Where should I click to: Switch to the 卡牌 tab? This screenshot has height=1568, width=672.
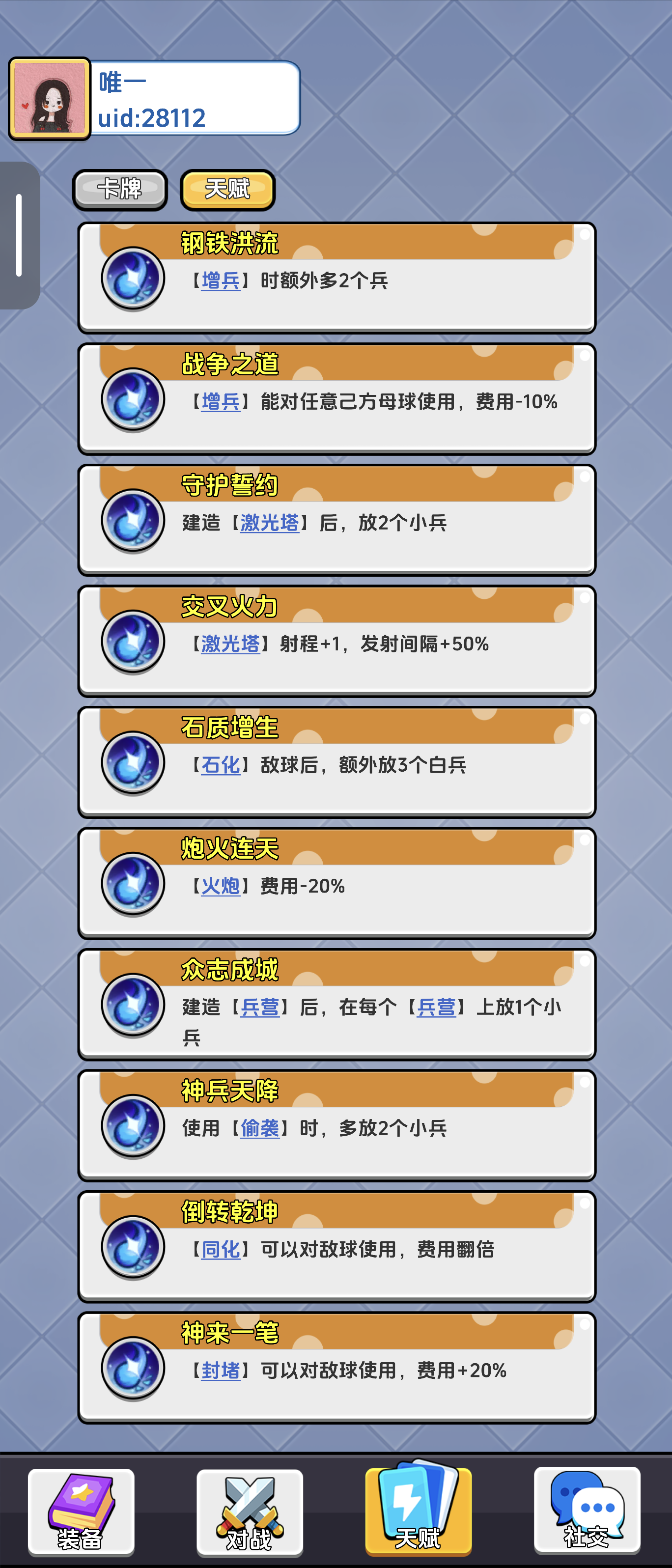pyautogui.click(x=119, y=189)
